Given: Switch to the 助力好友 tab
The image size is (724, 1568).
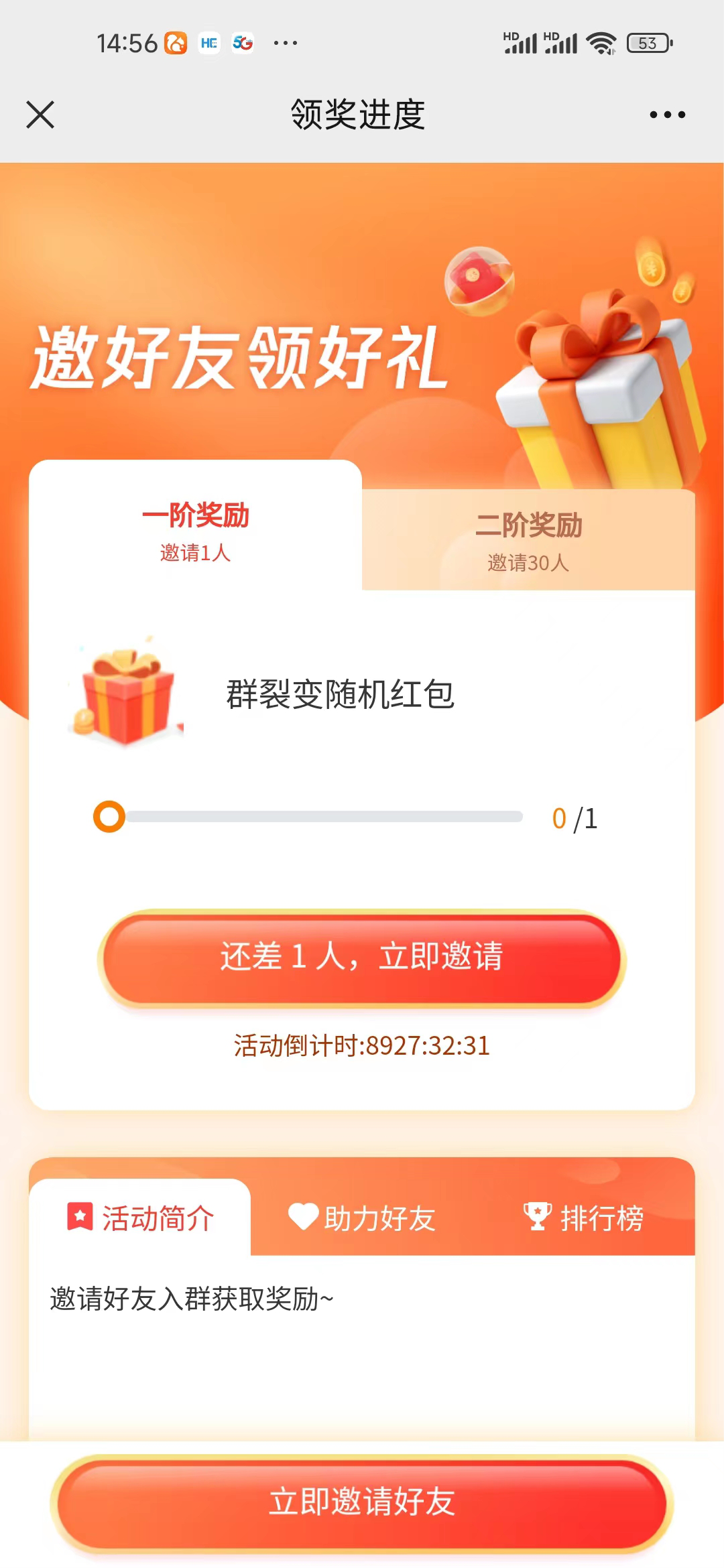Looking at the screenshot, I should (x=363, y=1218).
